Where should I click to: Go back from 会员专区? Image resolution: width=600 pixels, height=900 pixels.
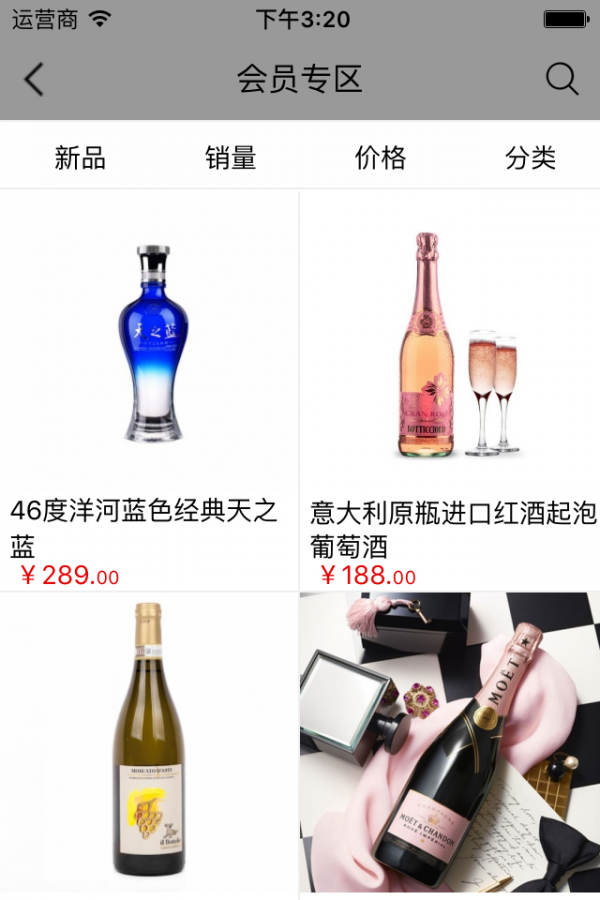[34, 79]
